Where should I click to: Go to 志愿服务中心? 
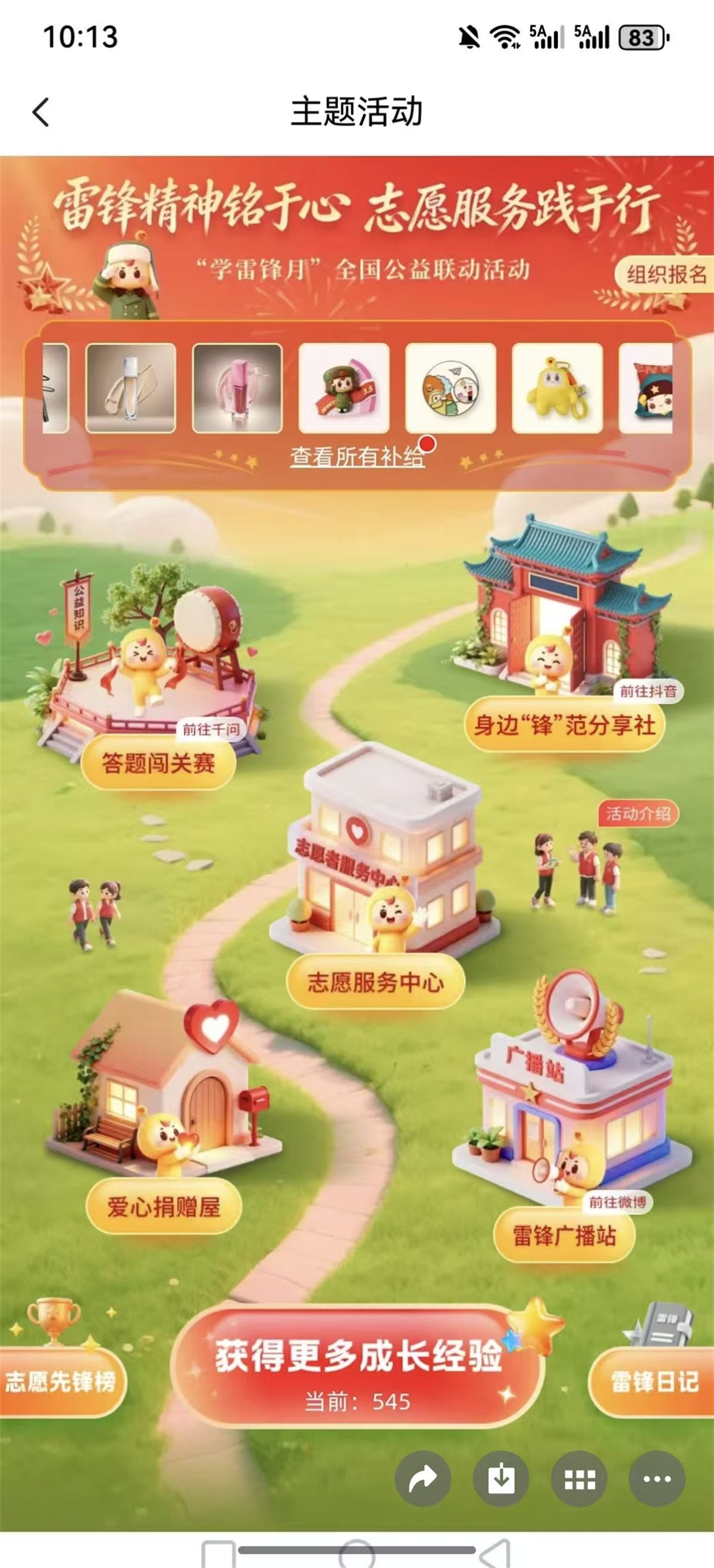[375, 982]
